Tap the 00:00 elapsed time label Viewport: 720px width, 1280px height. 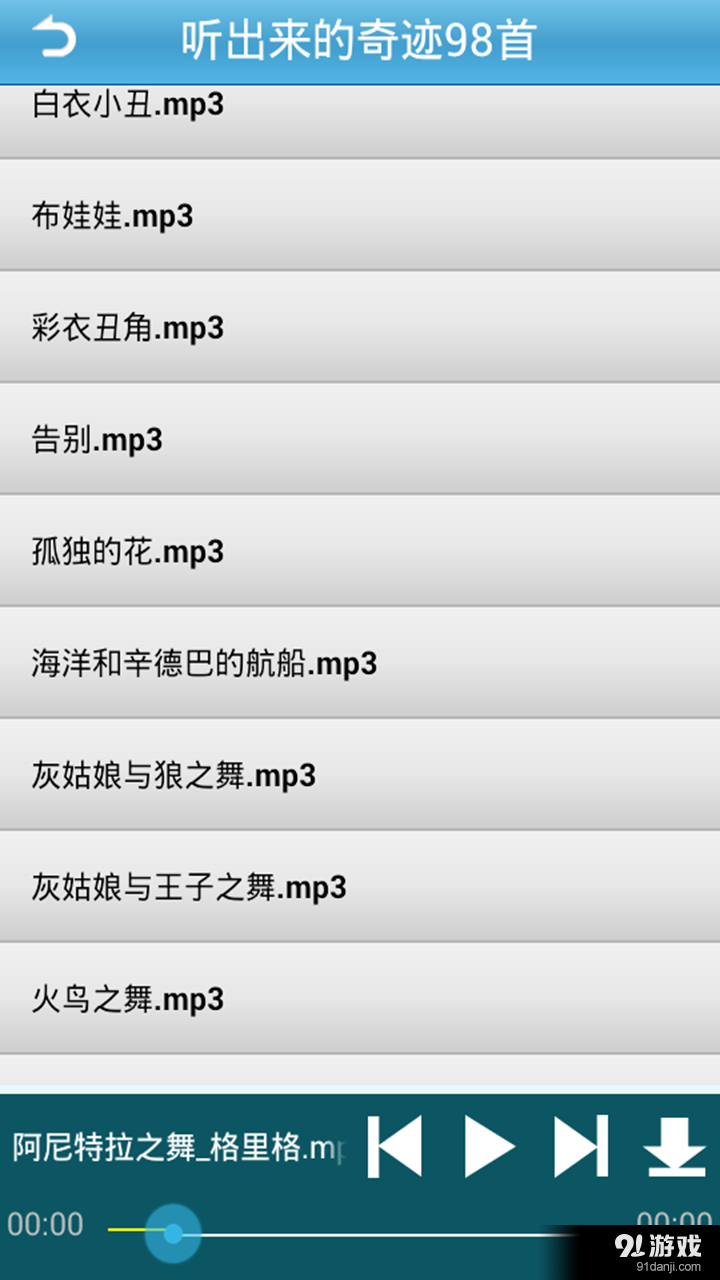(x=47, y=1224)
